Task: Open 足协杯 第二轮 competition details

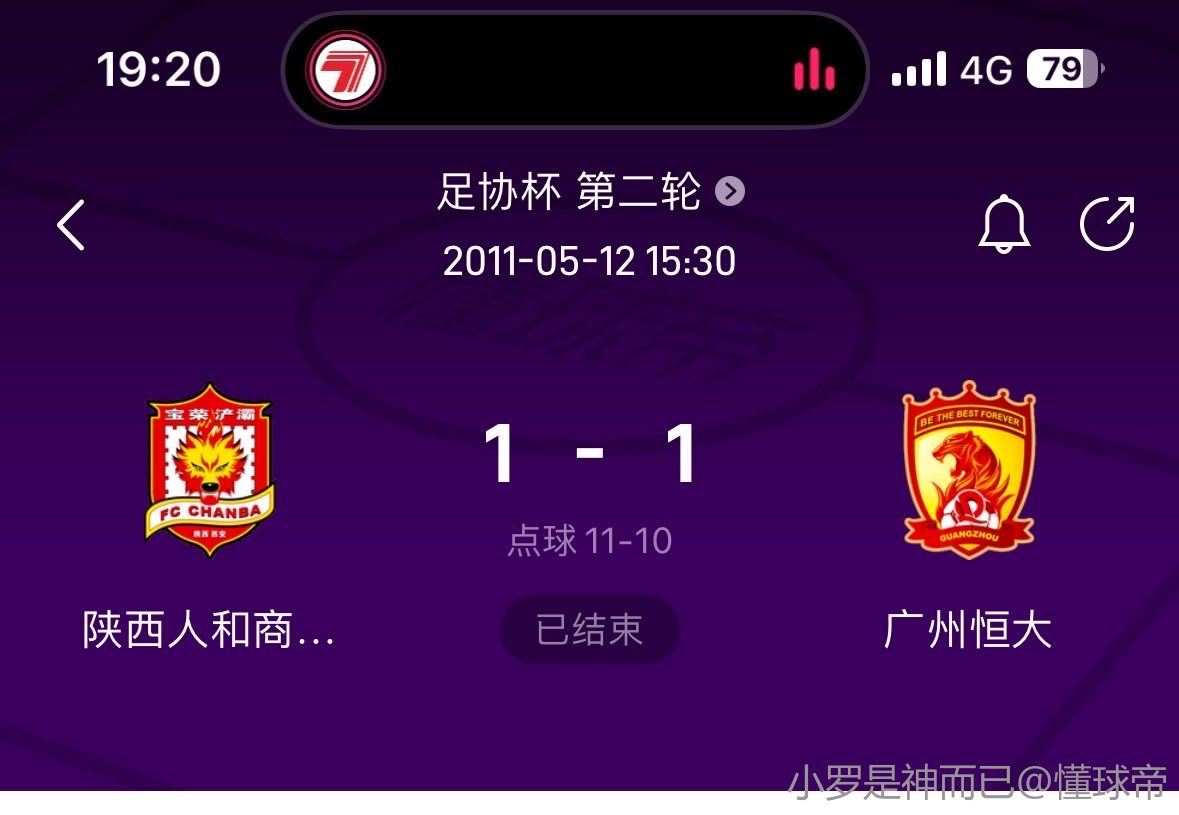Action: click(590, 191)
